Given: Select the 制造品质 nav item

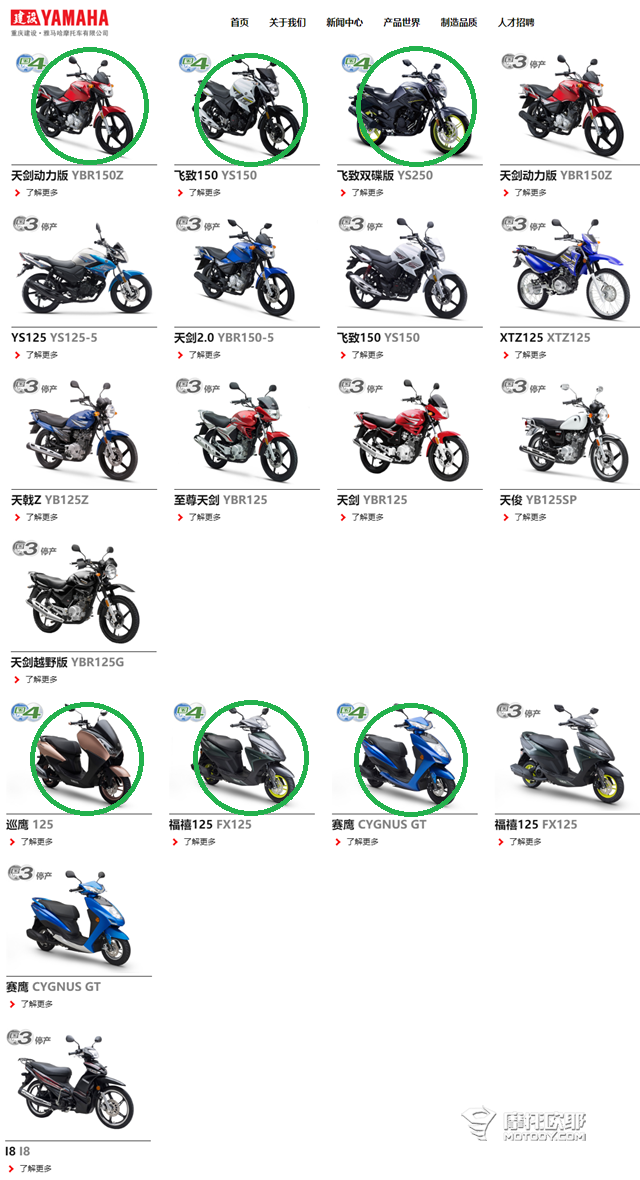Looking at the screenshot, I should [x=459, y=22].
